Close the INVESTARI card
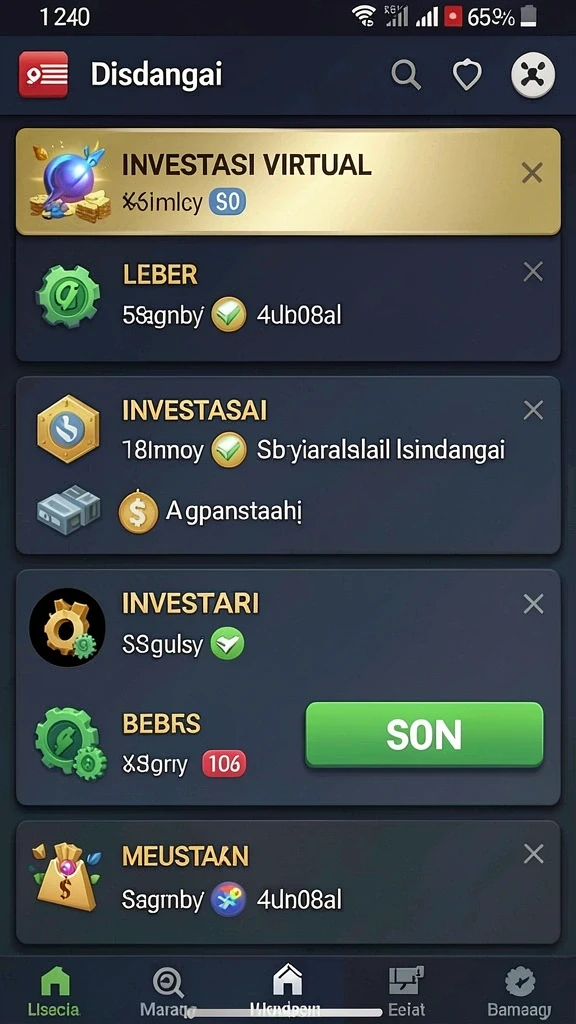The width and height of the screenshot is (576, 1024). (x=533, y=604)
